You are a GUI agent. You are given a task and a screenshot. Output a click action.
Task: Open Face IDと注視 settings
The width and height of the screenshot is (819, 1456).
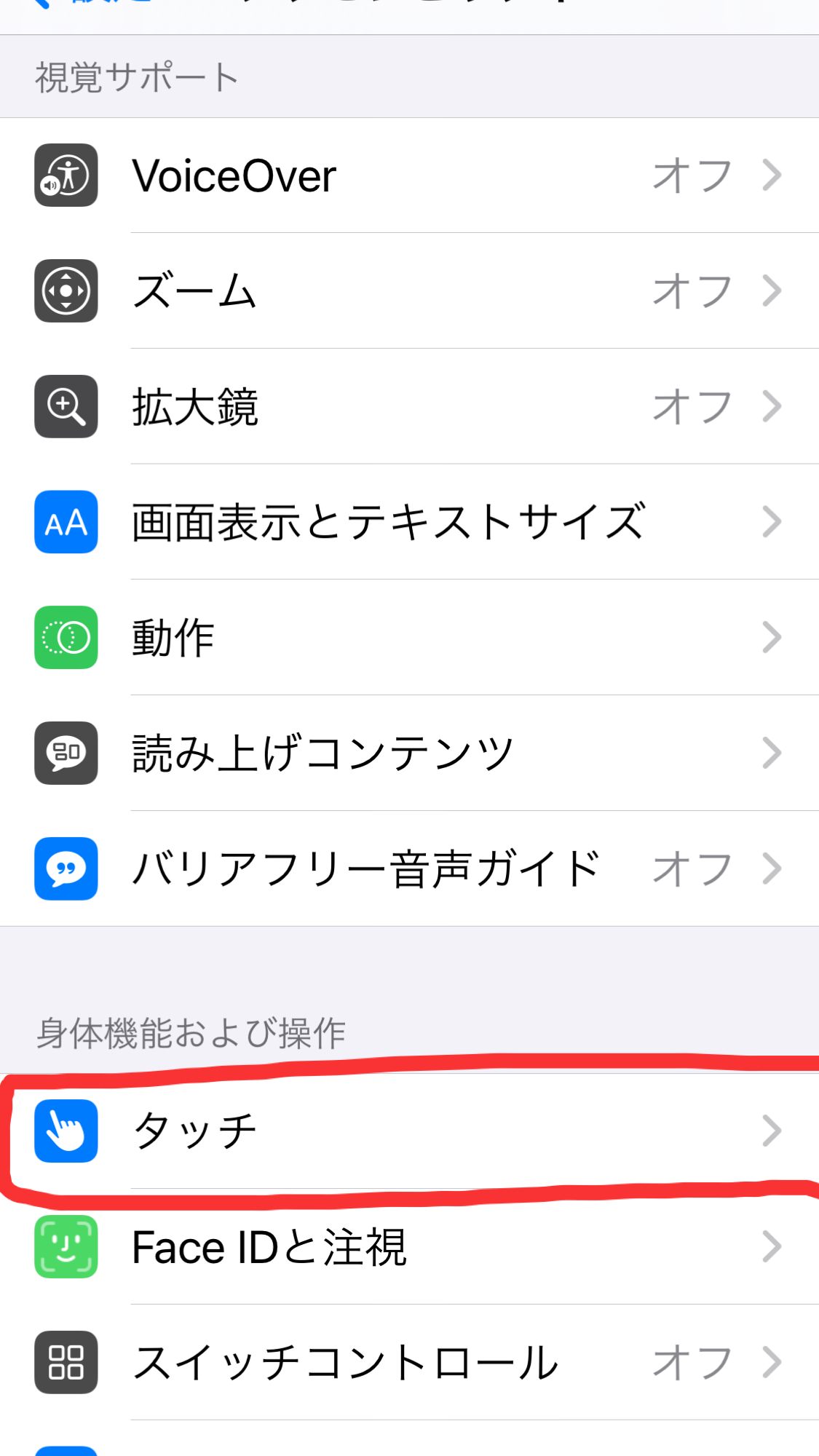click(408, 1246)
